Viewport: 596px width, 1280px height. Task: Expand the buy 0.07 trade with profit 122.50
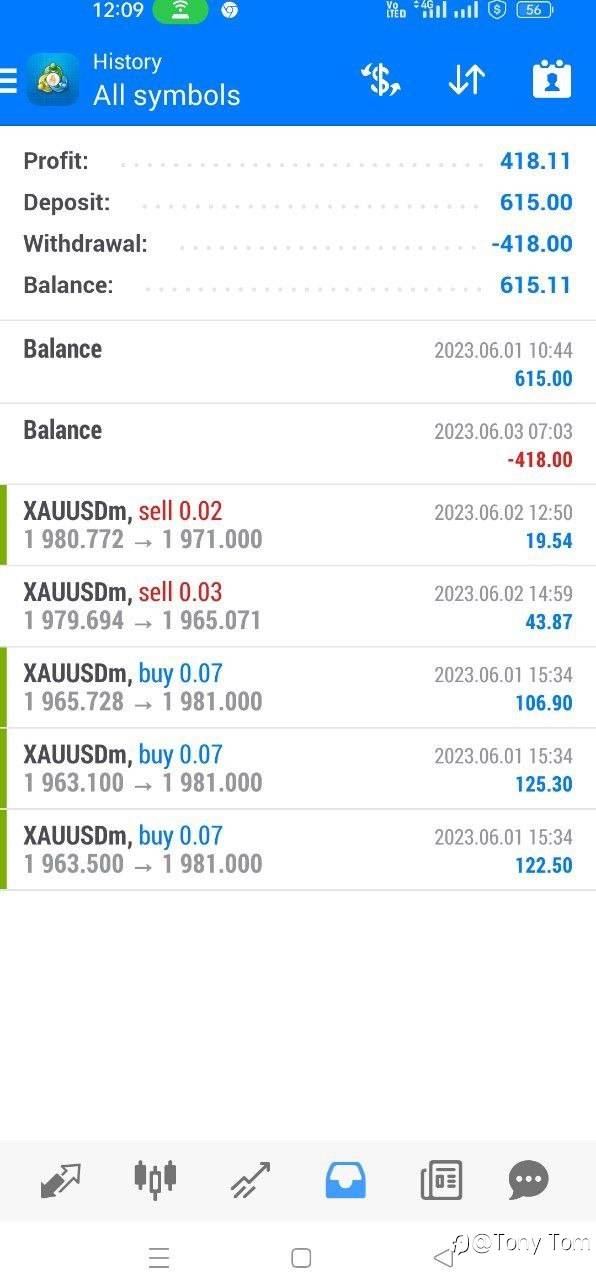(298, 849)
